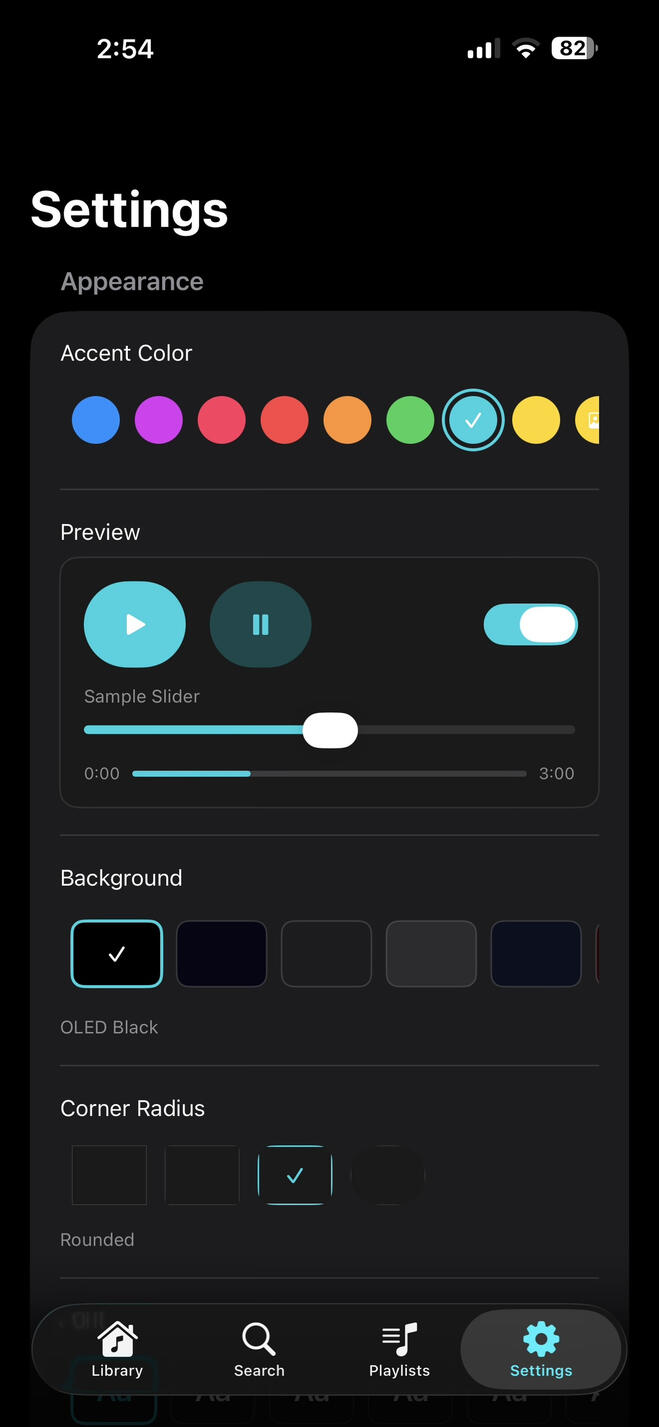Pick the green accent color

[411, 420]
